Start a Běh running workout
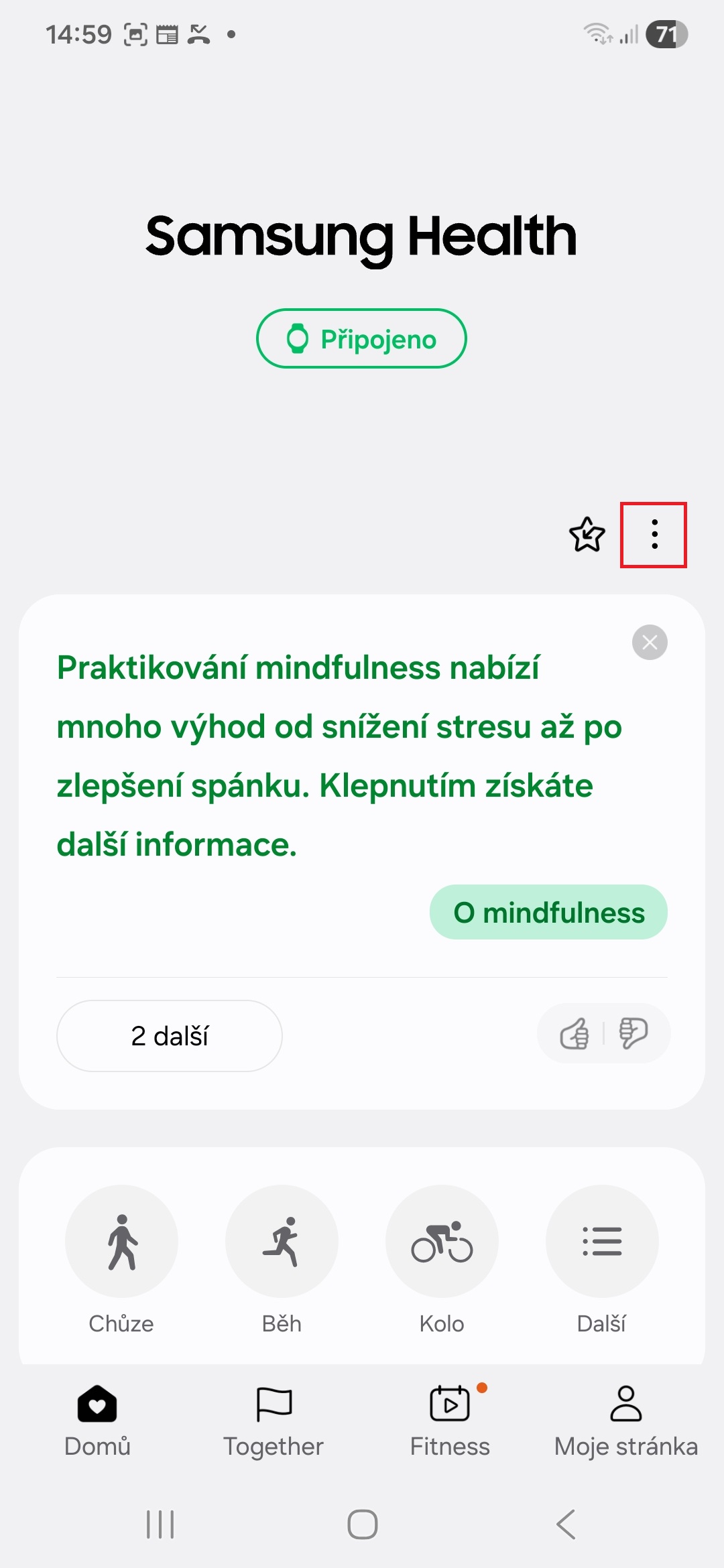 282,1242
